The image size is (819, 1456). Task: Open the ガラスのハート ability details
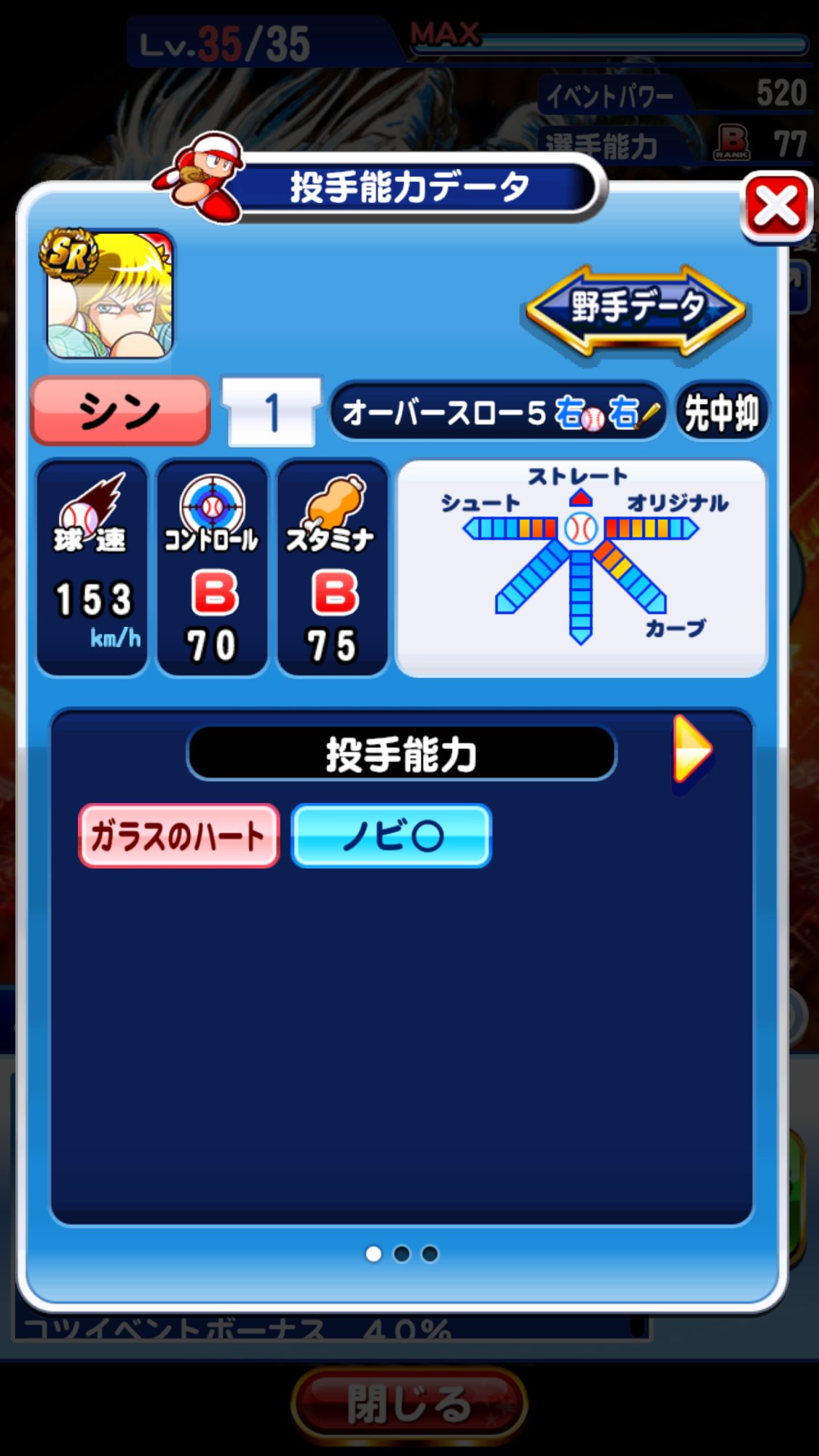click(x=178, y=836)
